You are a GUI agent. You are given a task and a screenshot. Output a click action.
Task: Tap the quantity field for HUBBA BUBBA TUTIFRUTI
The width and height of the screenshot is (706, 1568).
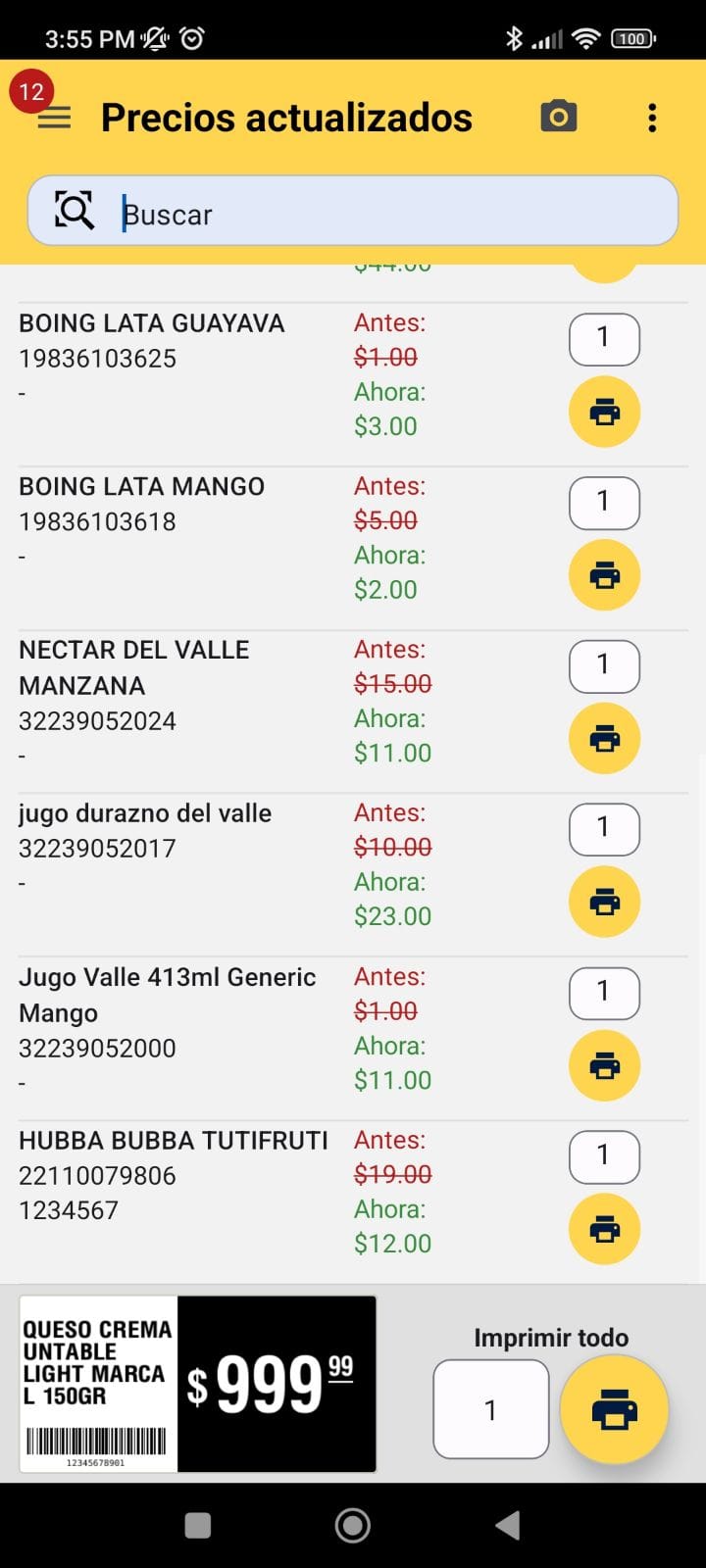[604, 1155]
